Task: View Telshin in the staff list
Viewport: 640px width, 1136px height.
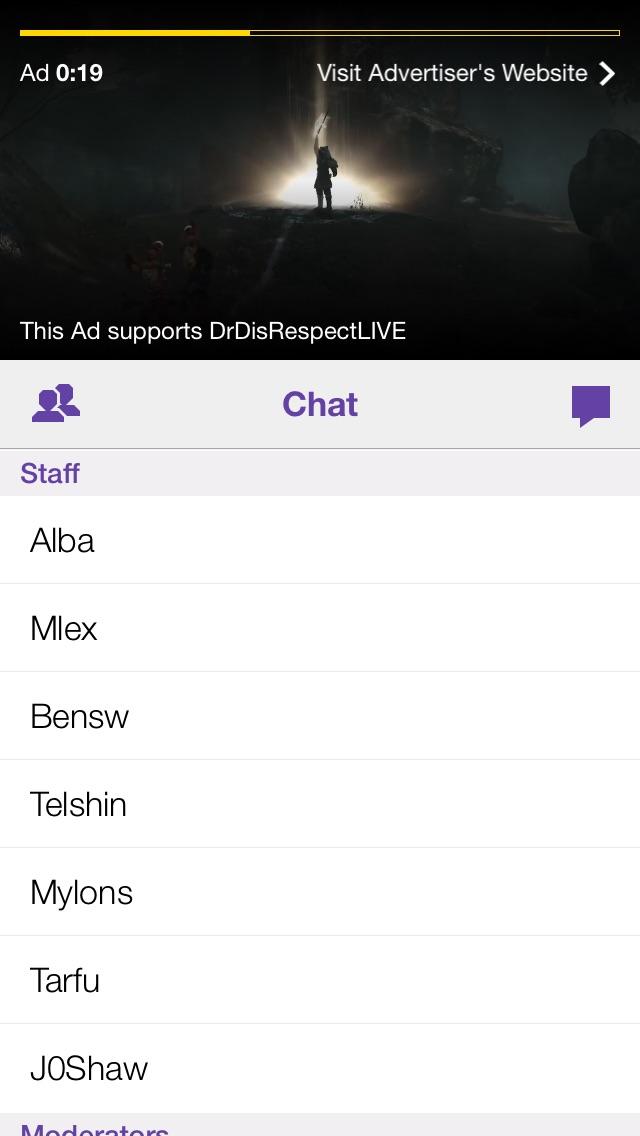Action: pos(320,803)
